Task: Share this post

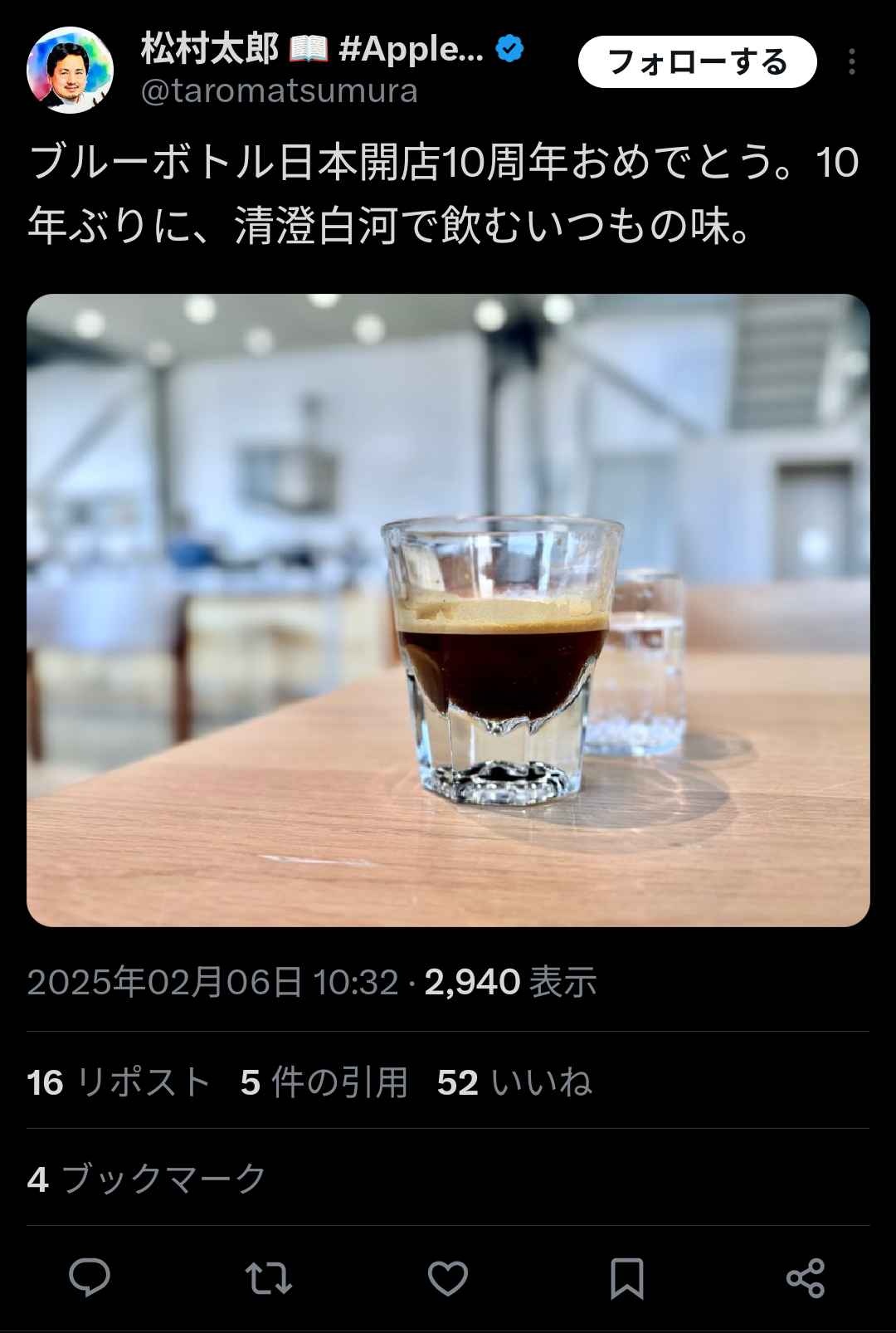Action: [806, 1278]
